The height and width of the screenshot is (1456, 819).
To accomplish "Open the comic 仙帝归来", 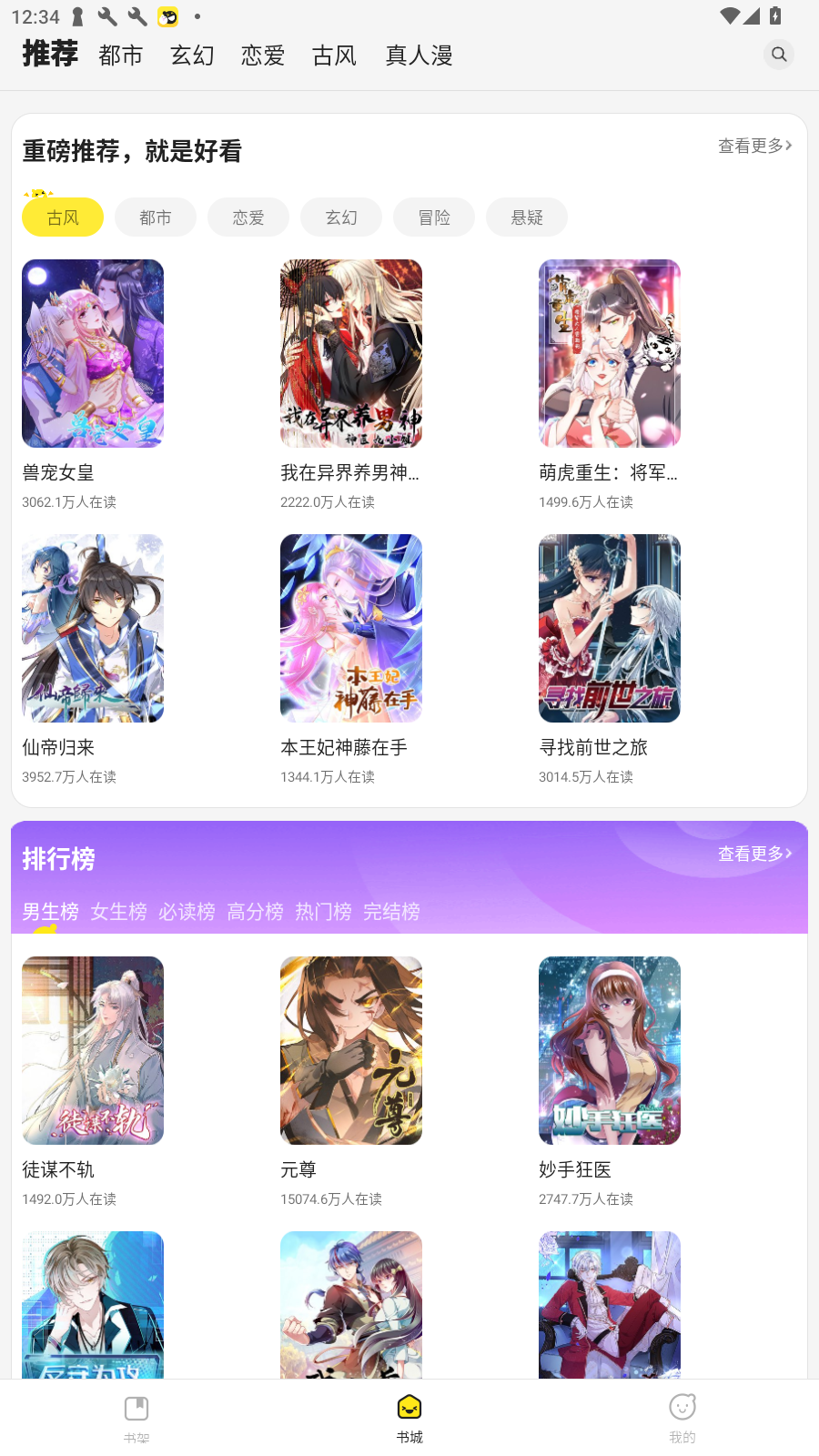I will [x=93, y=629].
